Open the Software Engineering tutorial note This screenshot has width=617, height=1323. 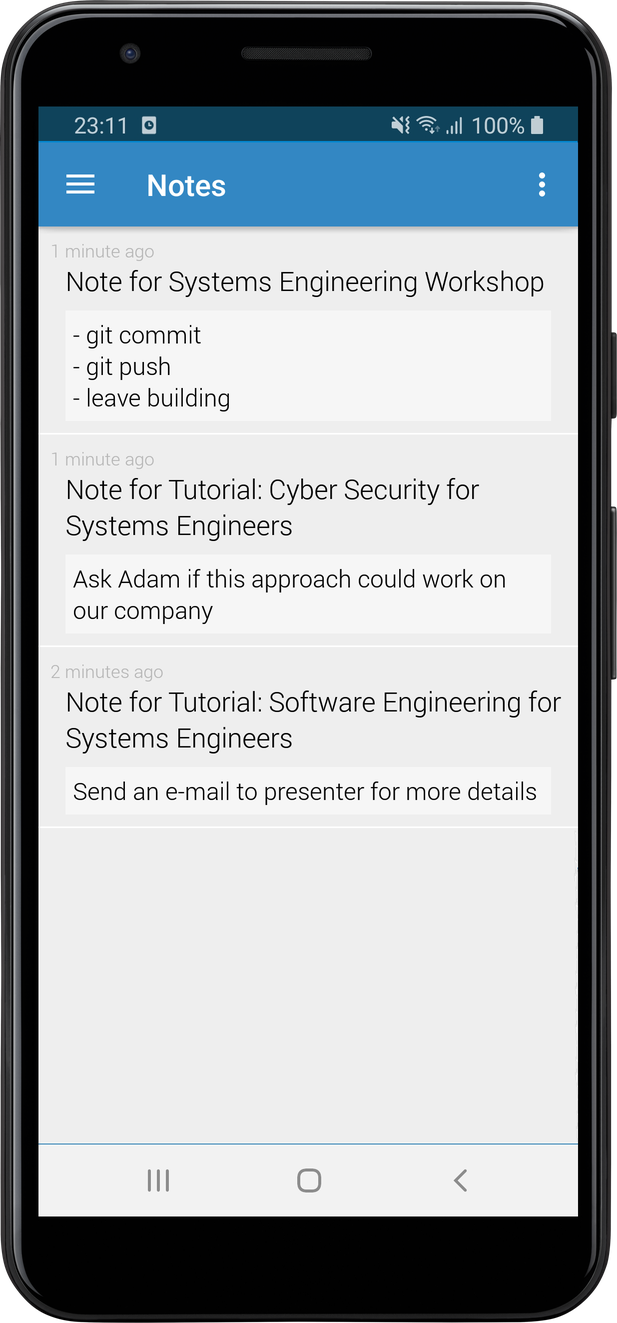point(308,738)
